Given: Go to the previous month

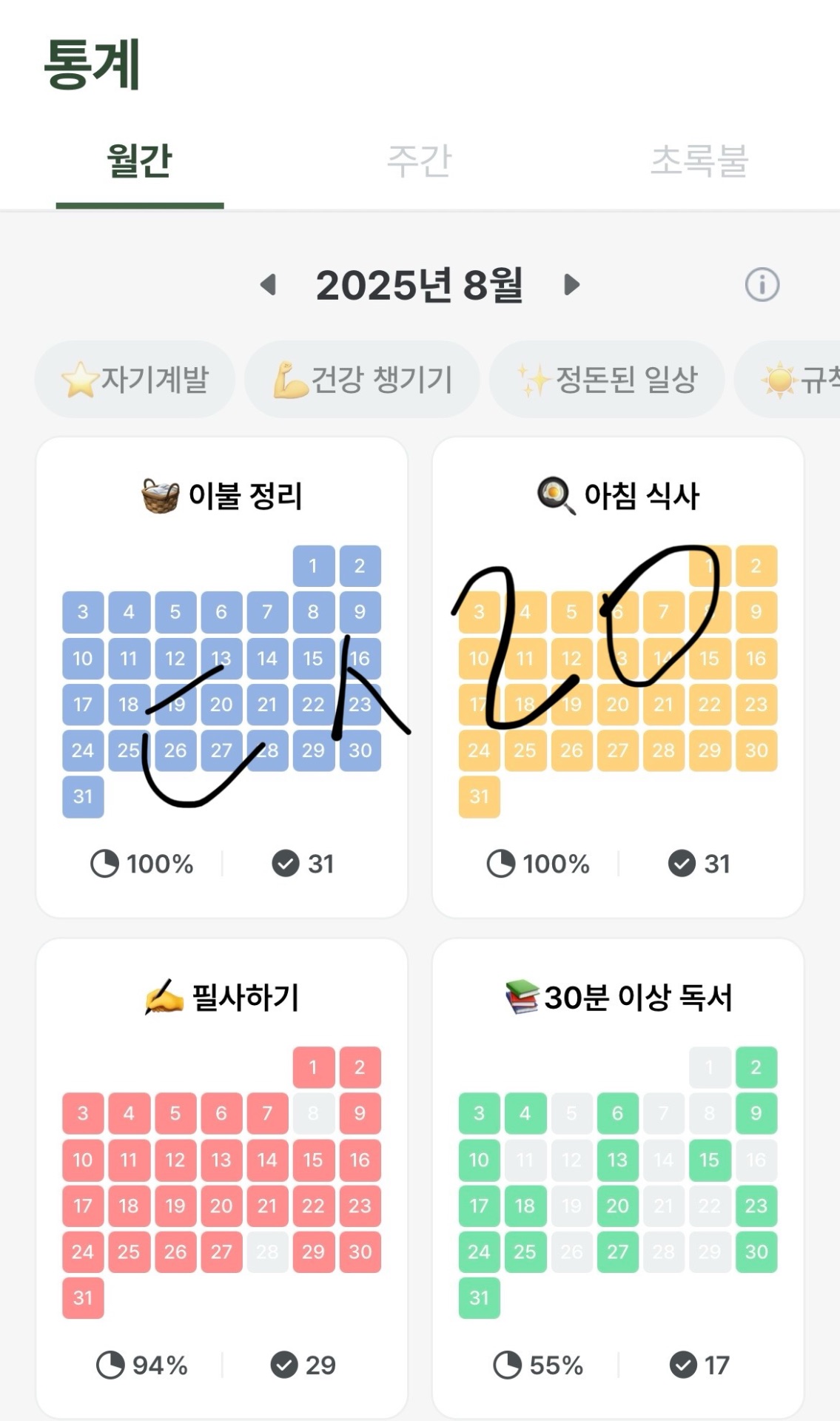Looking at the screenshot, I should pos(269,285).
